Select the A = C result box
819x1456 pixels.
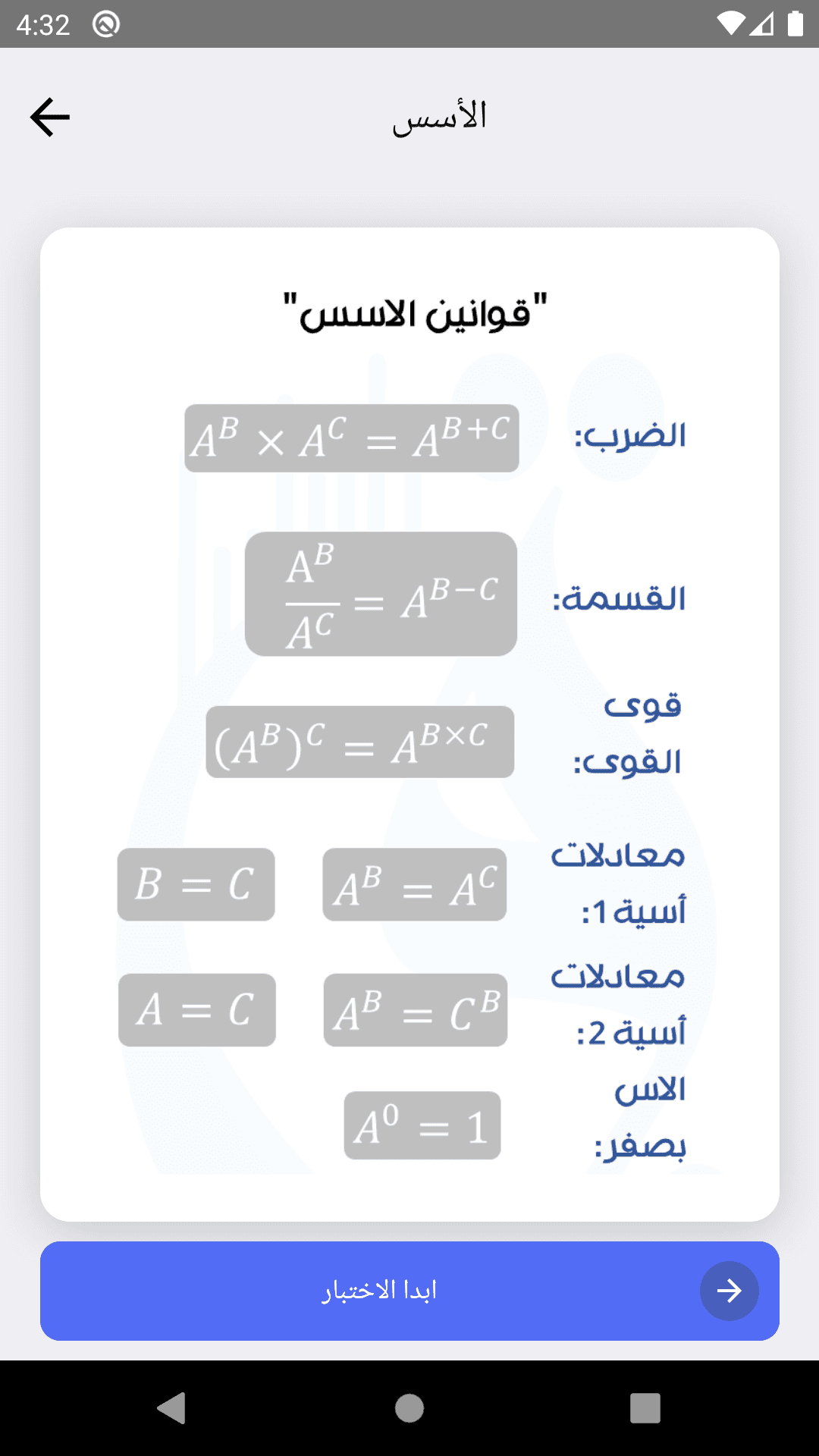click(x=196, y=1011)
